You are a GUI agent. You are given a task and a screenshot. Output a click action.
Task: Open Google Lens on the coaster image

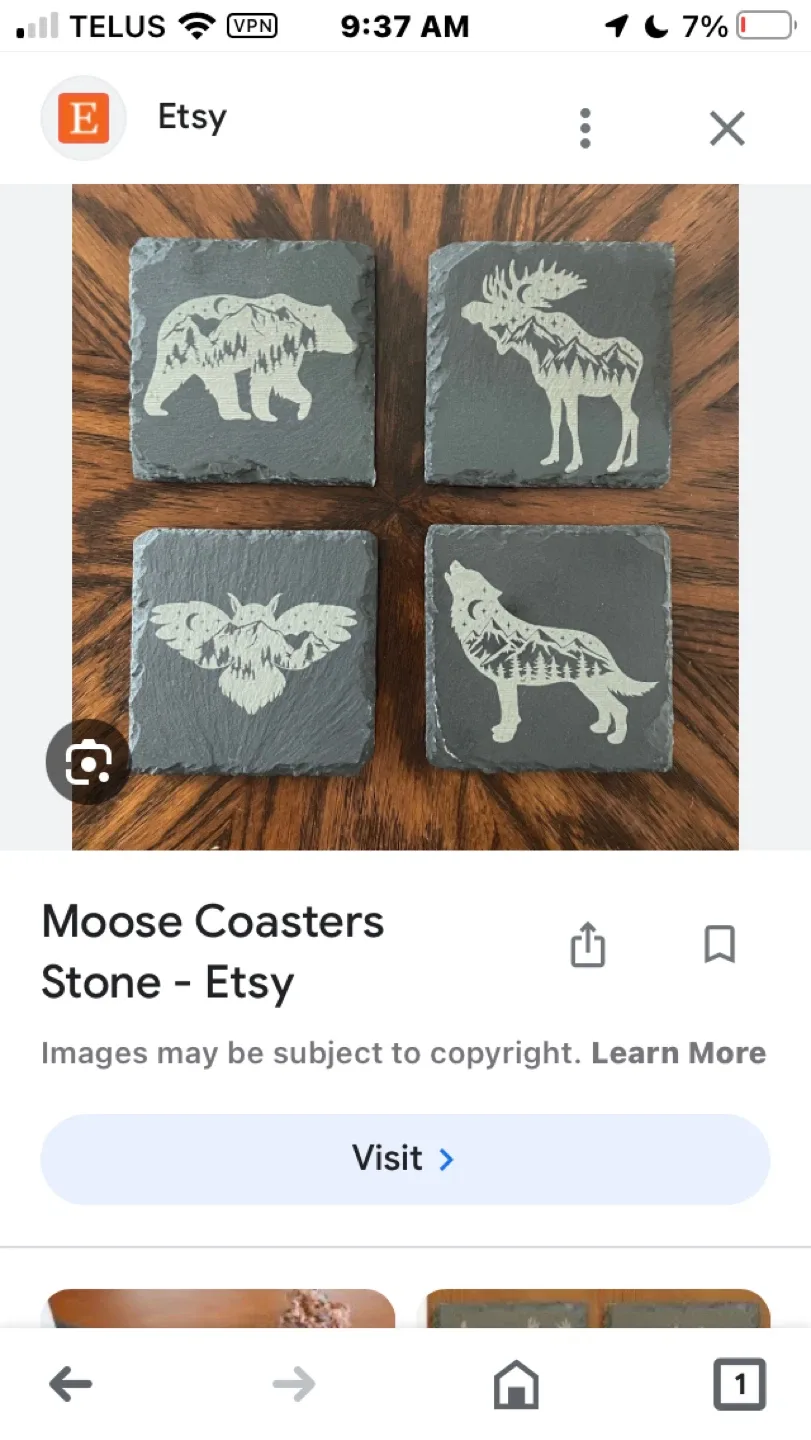click(88, 761)
